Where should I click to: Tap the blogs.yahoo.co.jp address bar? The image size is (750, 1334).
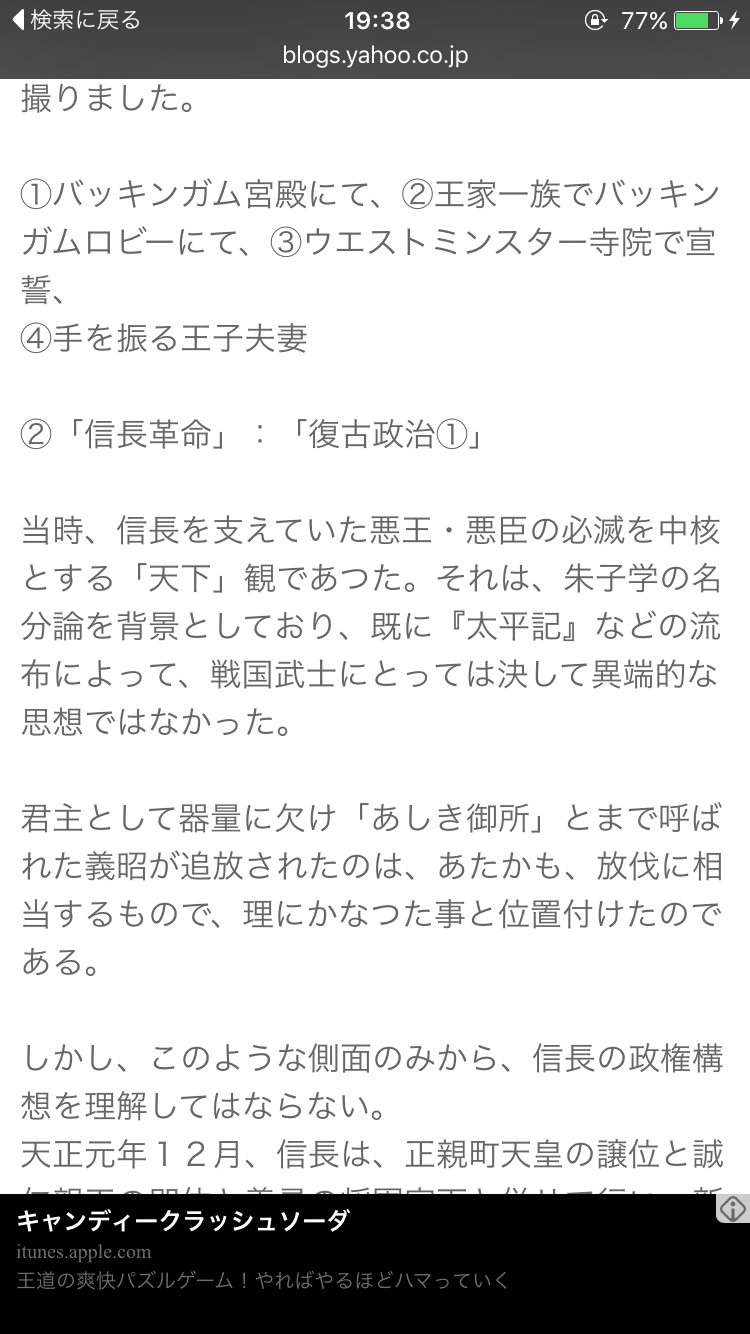pyautogui.click(x=375, y=56)
